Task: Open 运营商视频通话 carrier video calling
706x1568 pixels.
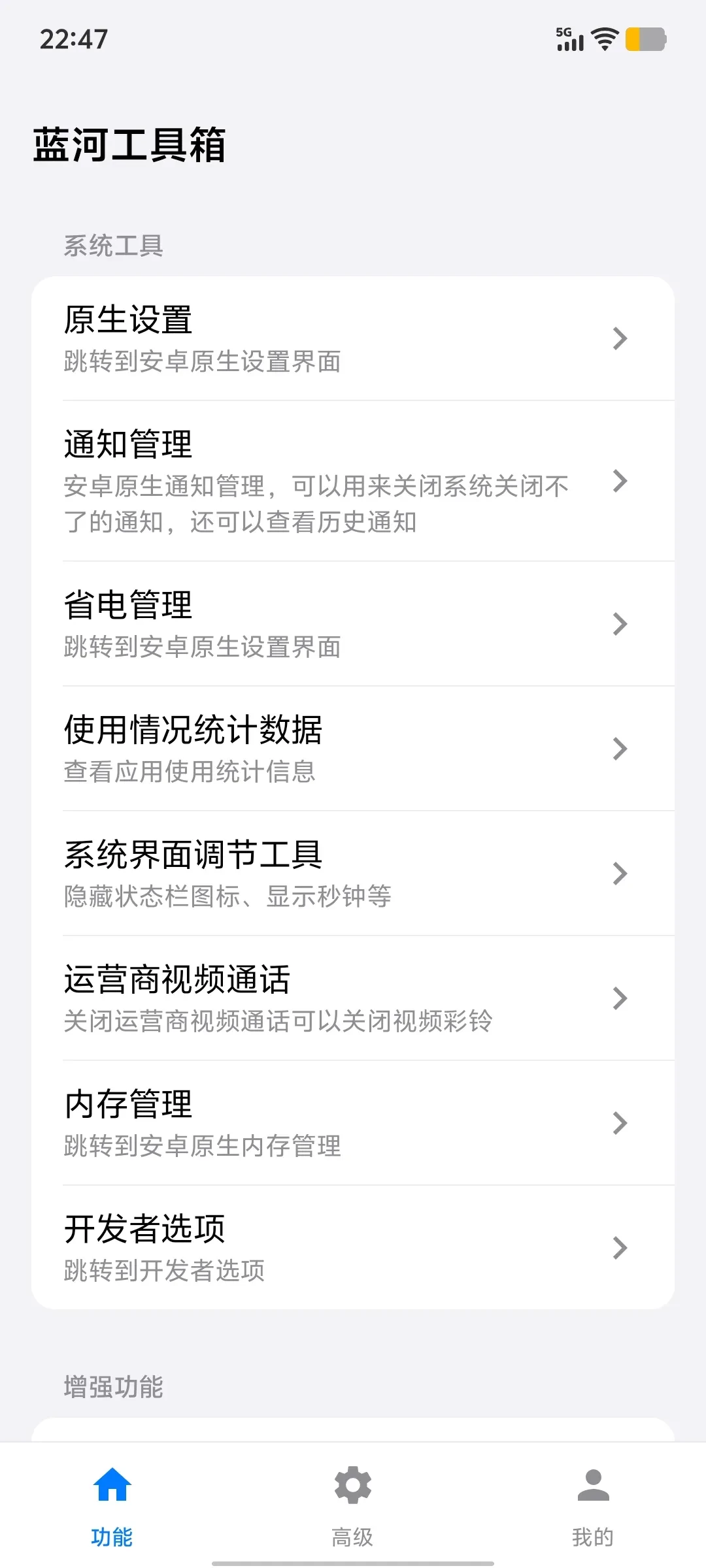Action: (353, 998)
